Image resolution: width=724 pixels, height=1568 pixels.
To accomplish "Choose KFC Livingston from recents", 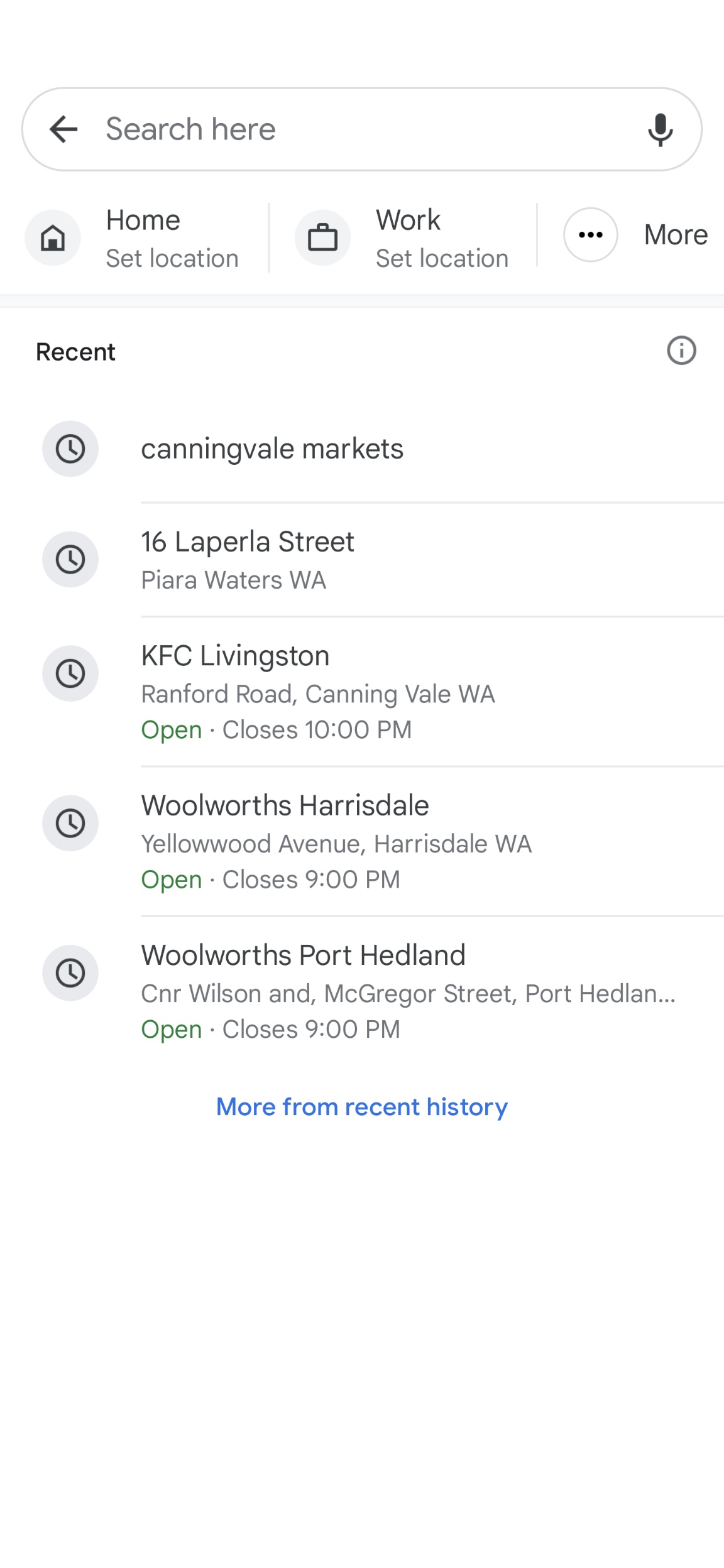I will click(362, 692).
